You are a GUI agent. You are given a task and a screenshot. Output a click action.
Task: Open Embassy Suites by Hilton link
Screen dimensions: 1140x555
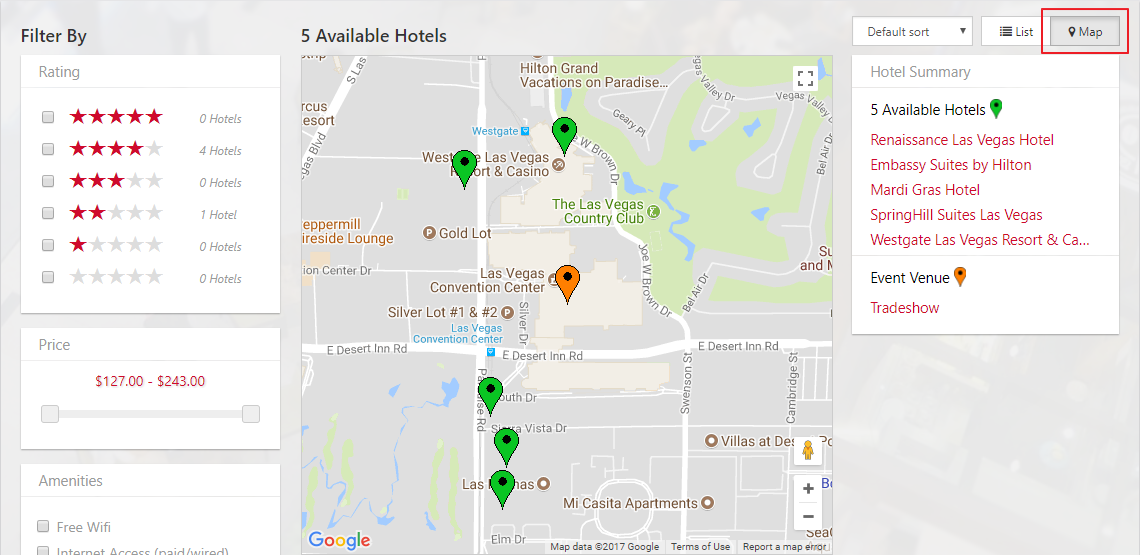[950, 165]
